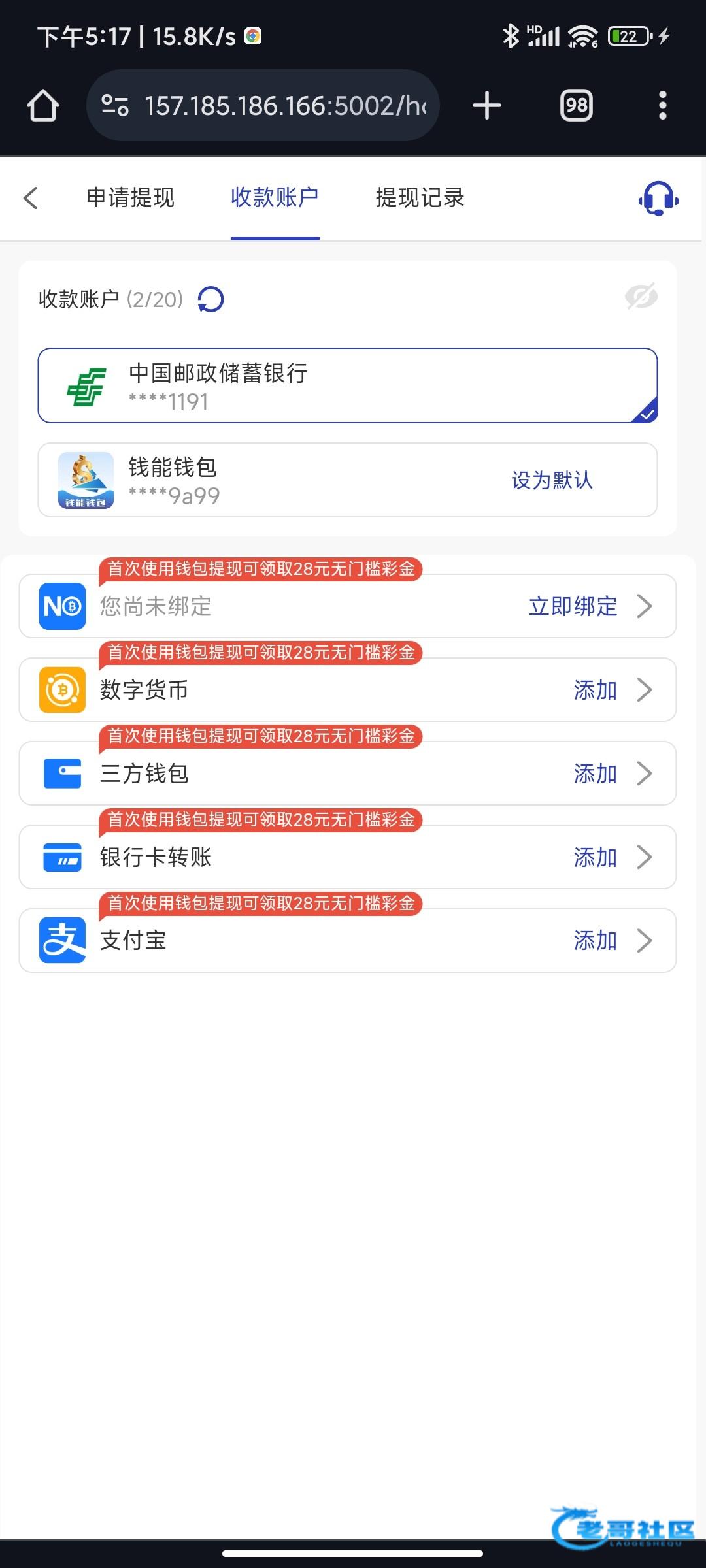Open the browser overflow menu
The image size is (706, 1568).
[x=663, y=105]
